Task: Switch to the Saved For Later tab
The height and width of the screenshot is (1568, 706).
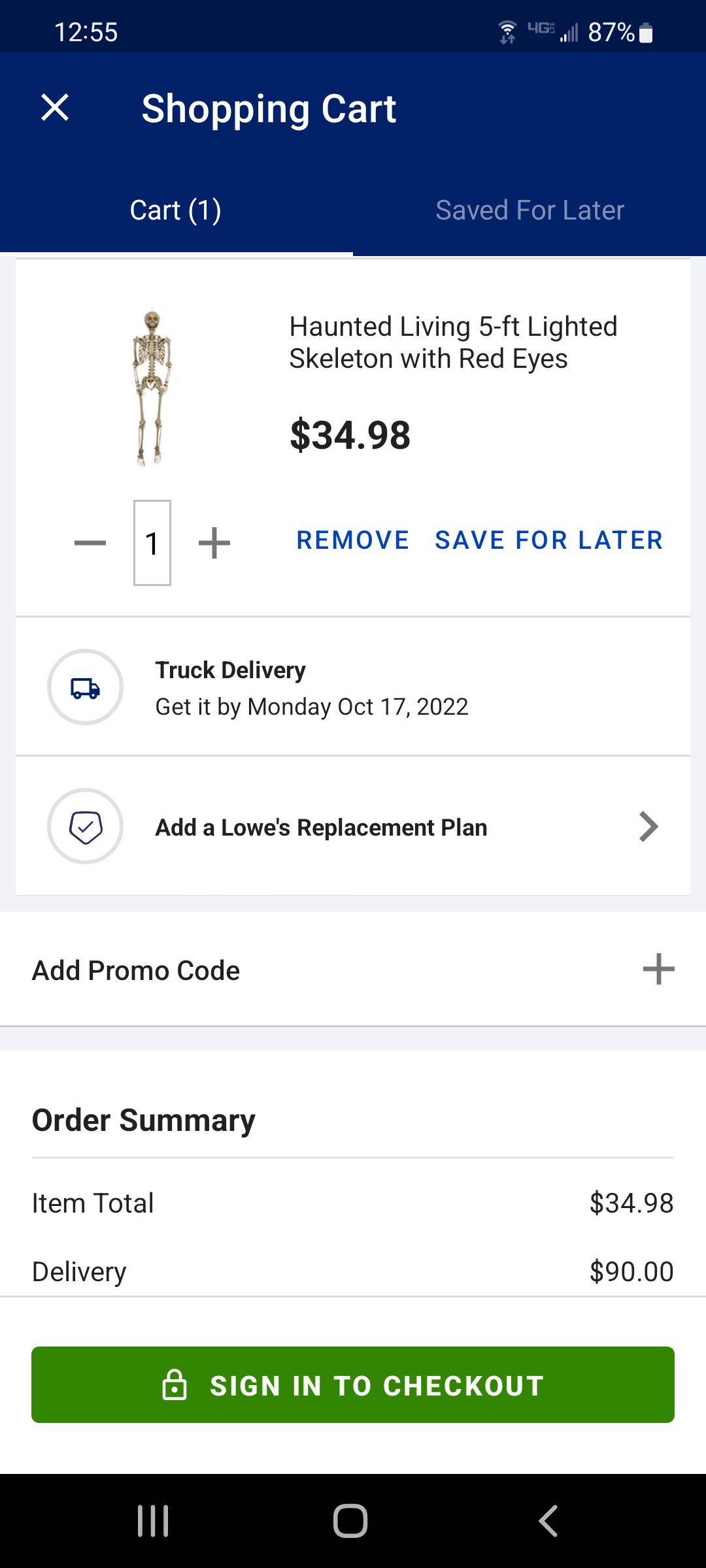Action: (x=529, y=210)
